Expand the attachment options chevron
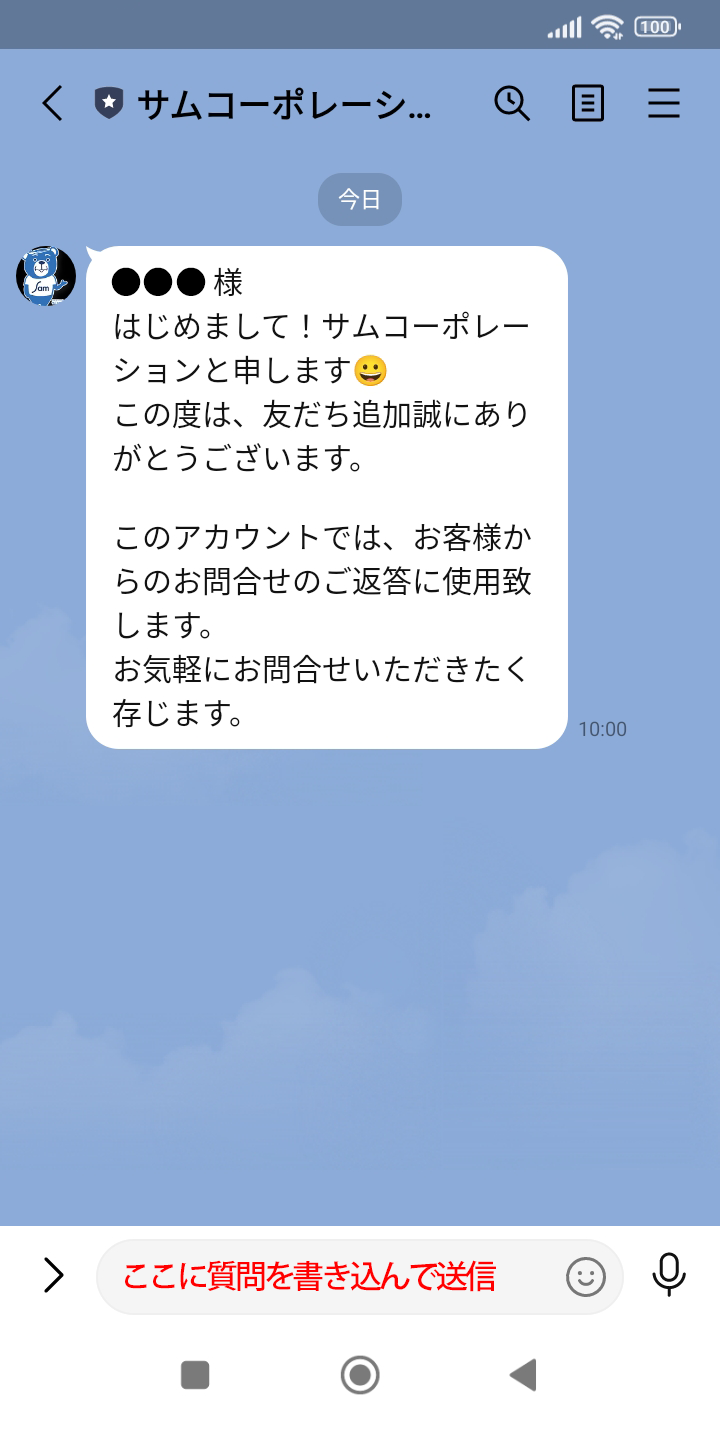Viewport: 720px width, 1435px height. 53,1275
